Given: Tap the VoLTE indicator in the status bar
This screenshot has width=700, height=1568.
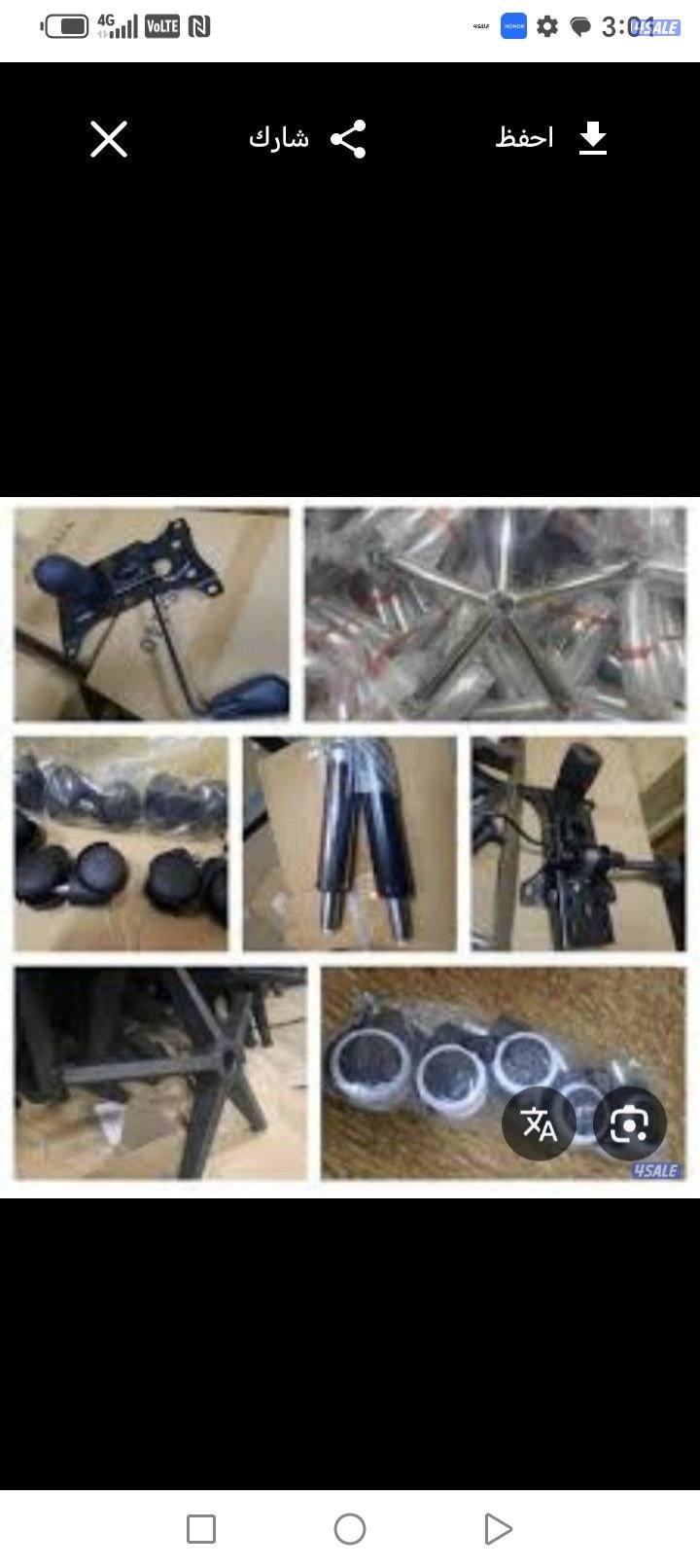Looking at the screenshot, I should click(160, 26).
